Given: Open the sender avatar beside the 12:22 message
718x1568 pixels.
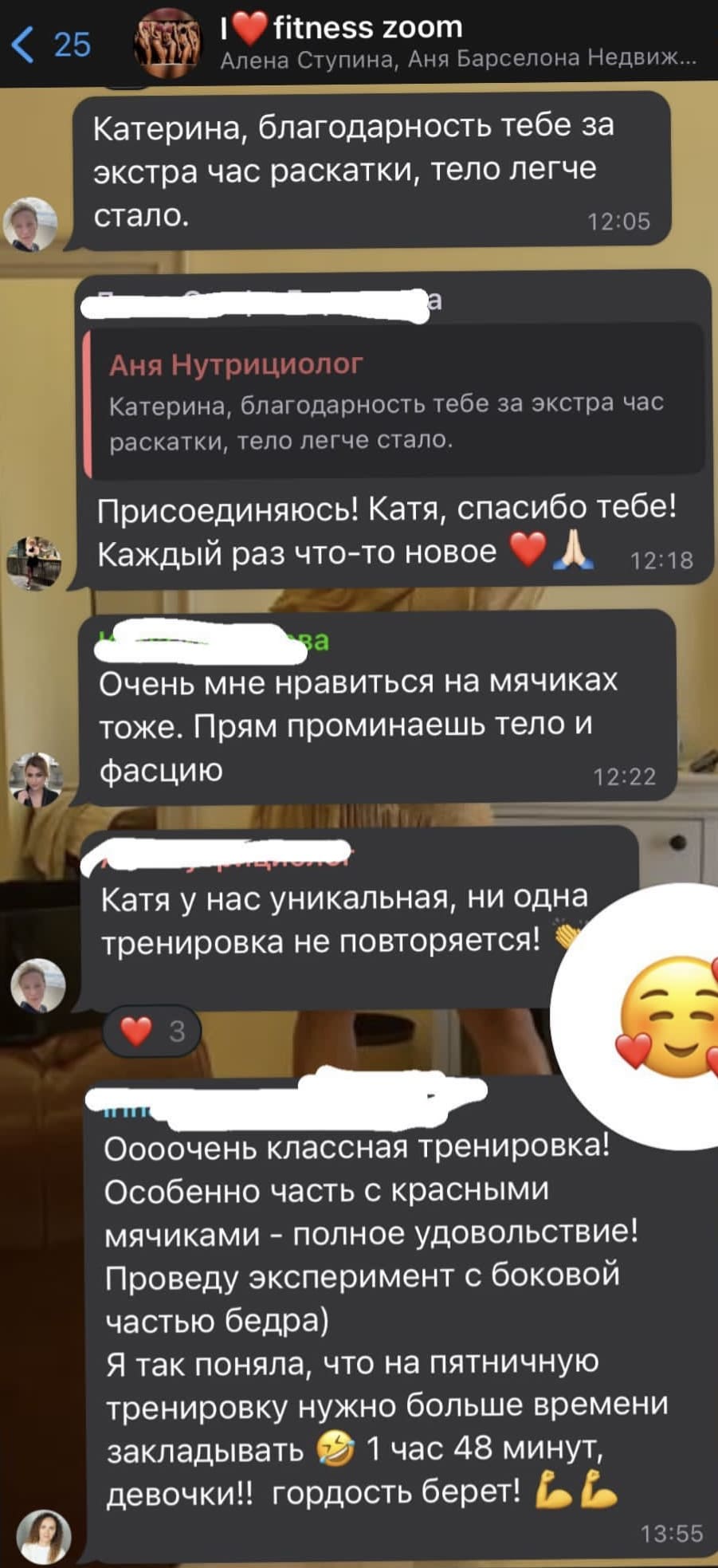Looking at the screenshot, I should tap(35, 778).
